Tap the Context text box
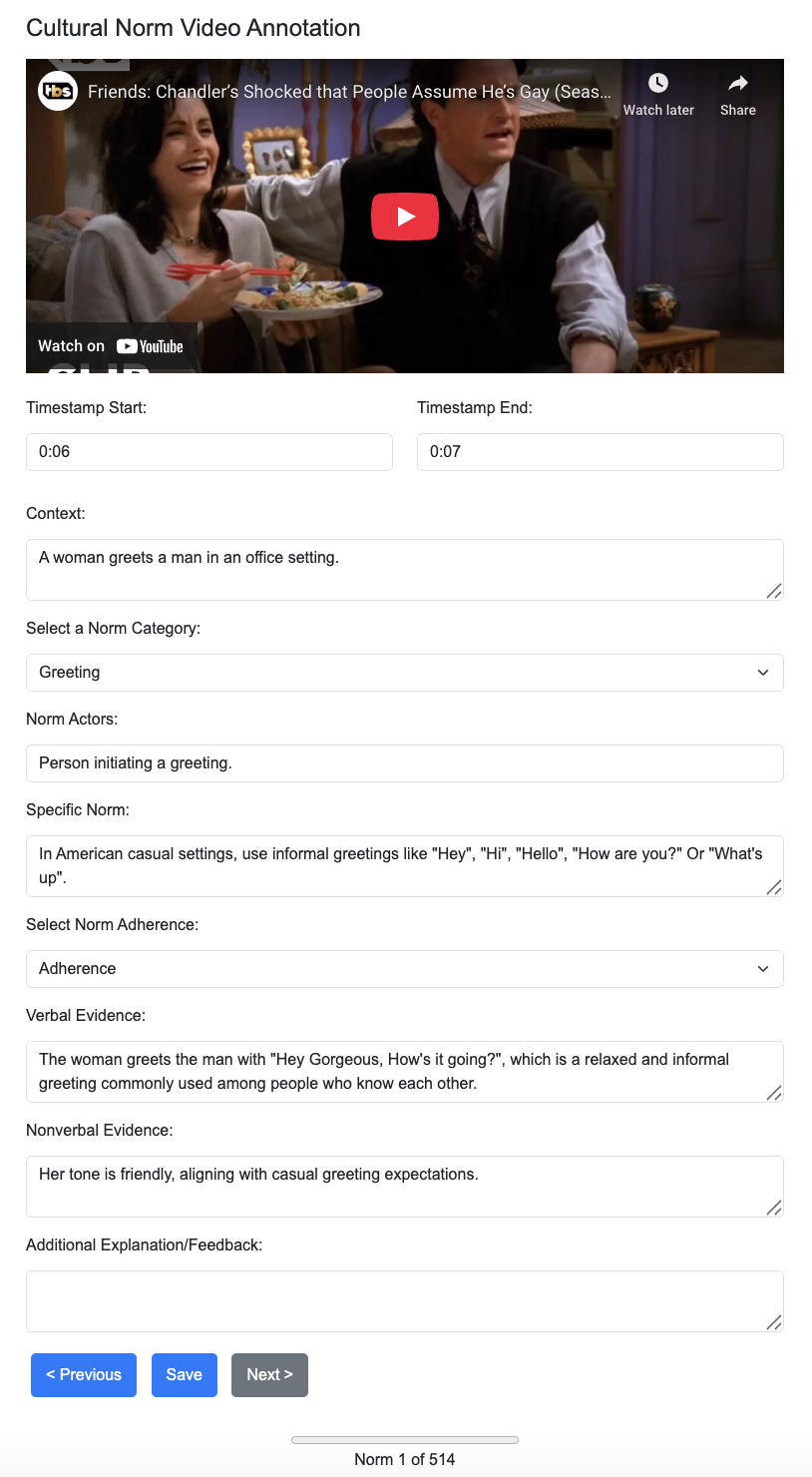This screenshot has width=812, height=1477. pyautogui.click(x=404, y=569)
